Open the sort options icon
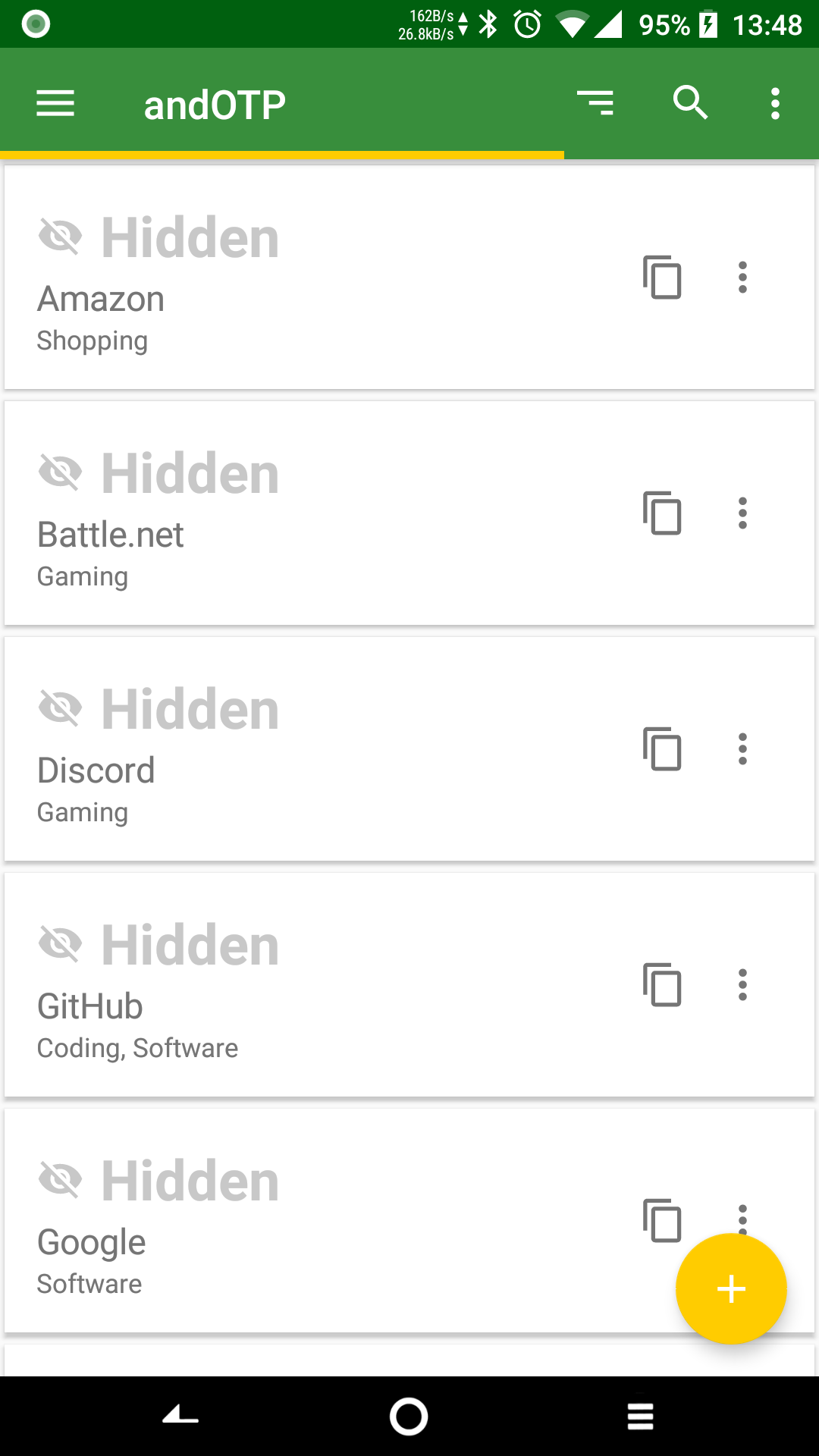Image resolution: width=819 pixels, height=1456 pixels. 595,102
